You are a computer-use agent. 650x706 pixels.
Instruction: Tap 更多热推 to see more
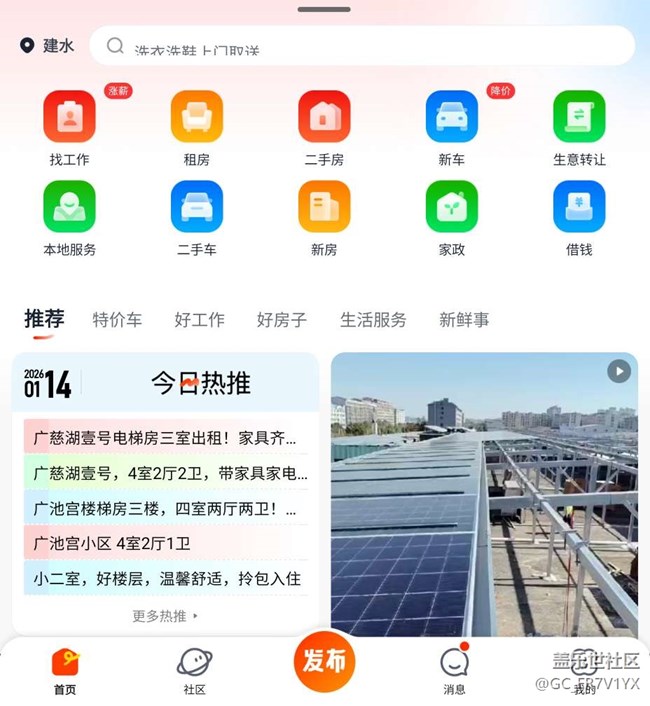pos(165,616)
